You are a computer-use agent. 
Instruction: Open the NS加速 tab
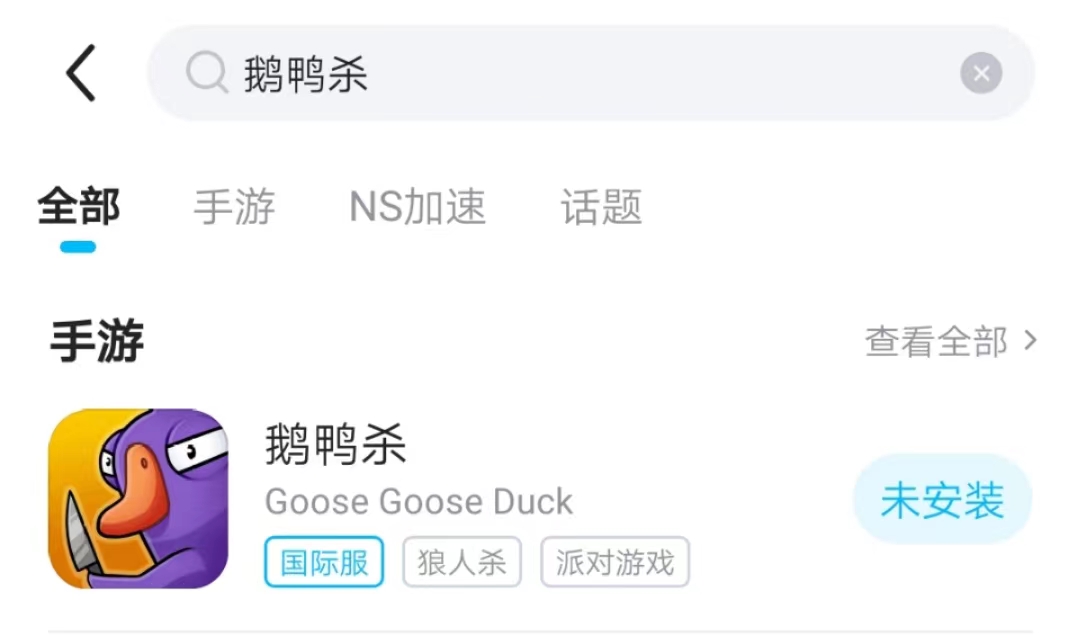(x=418, y=207)
